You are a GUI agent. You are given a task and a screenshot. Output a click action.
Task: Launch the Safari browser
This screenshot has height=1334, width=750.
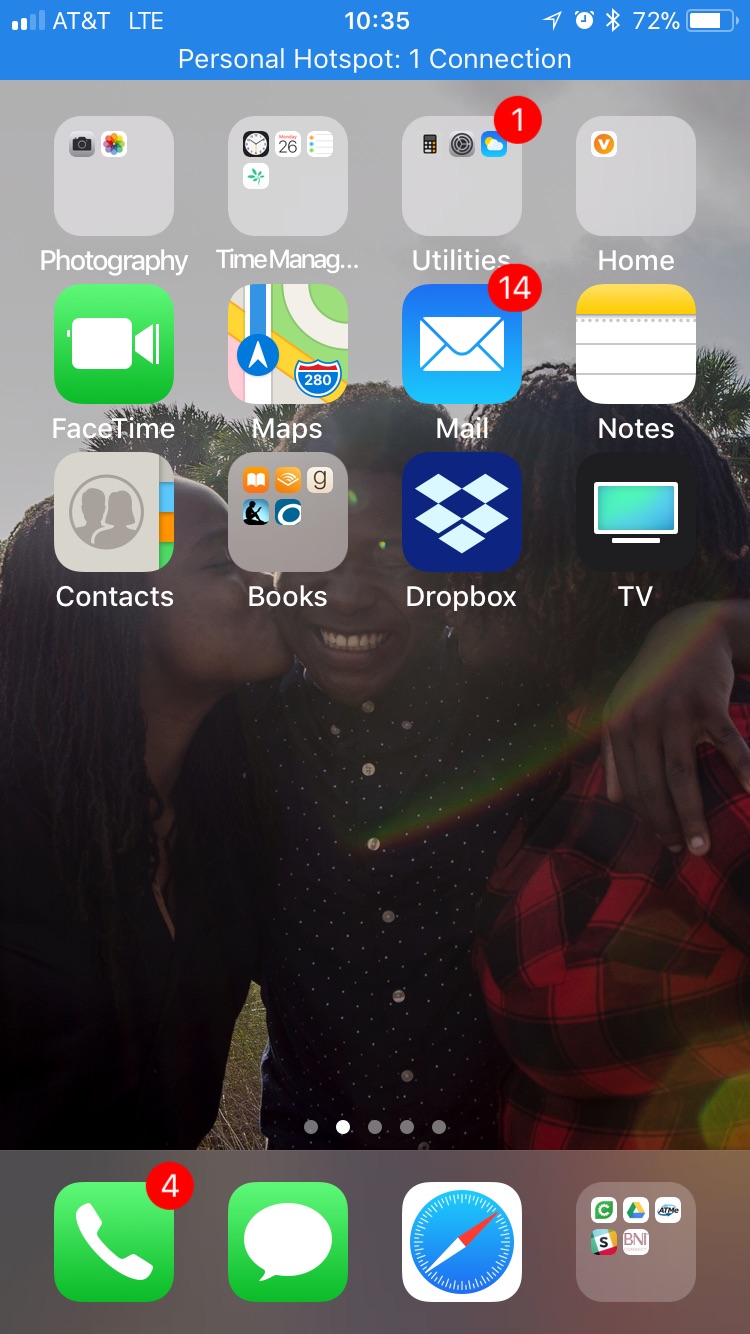point(462,1242)
